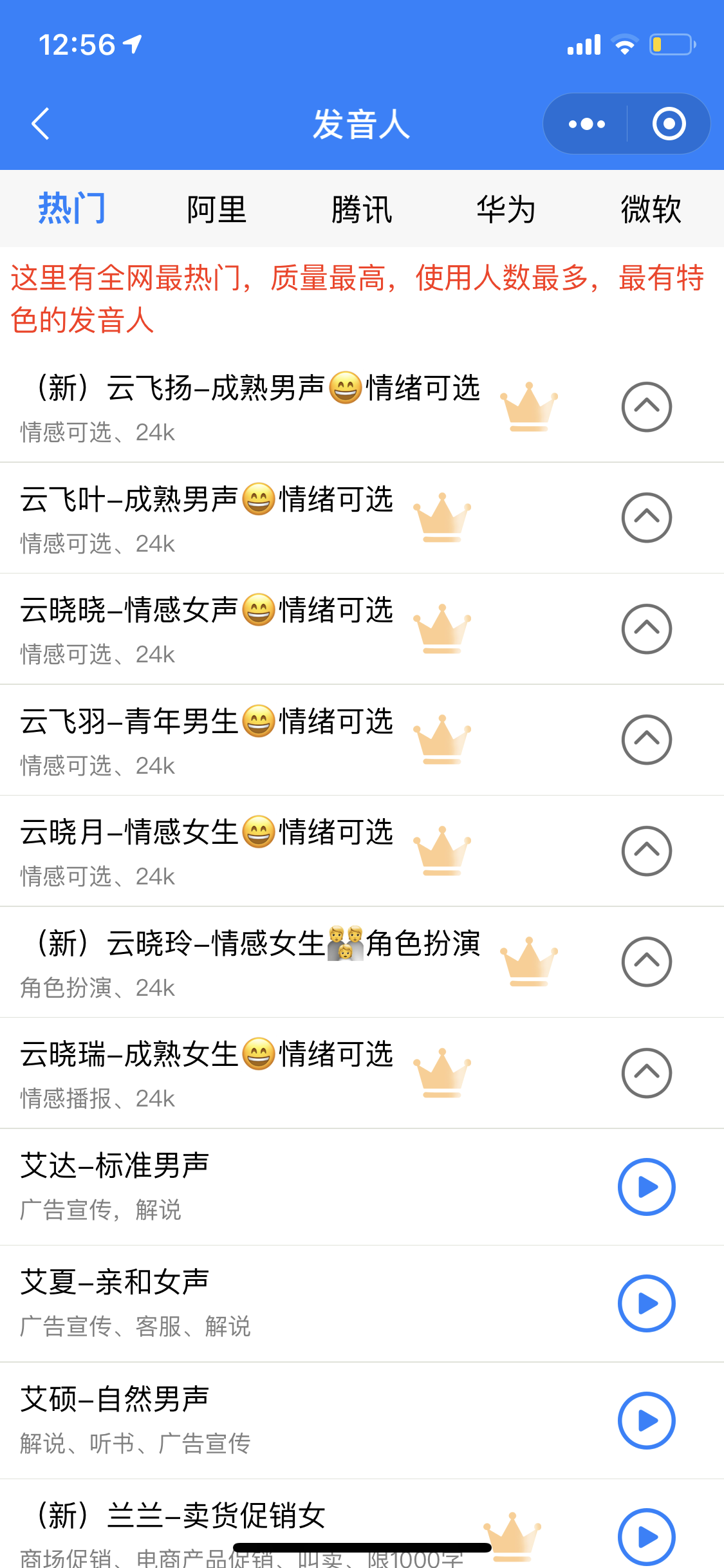Expand options for 云飞叶-成熟男声
724x1568 pixels.
[647, 518]
